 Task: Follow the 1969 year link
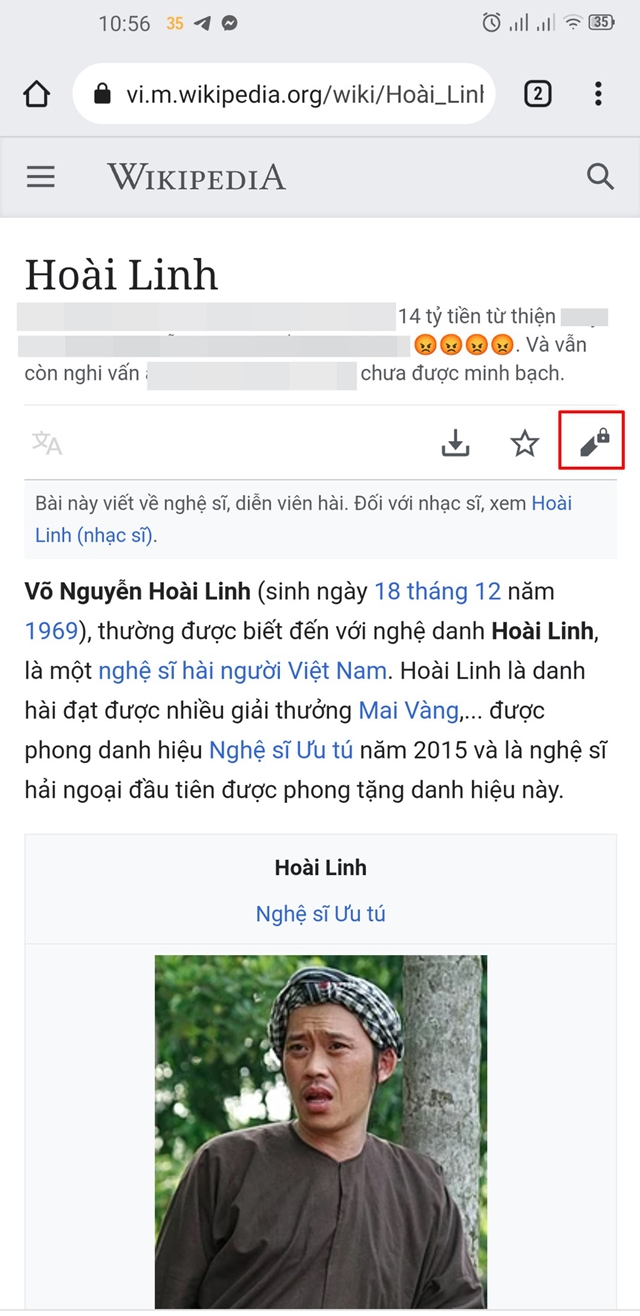tap(51, 631)
